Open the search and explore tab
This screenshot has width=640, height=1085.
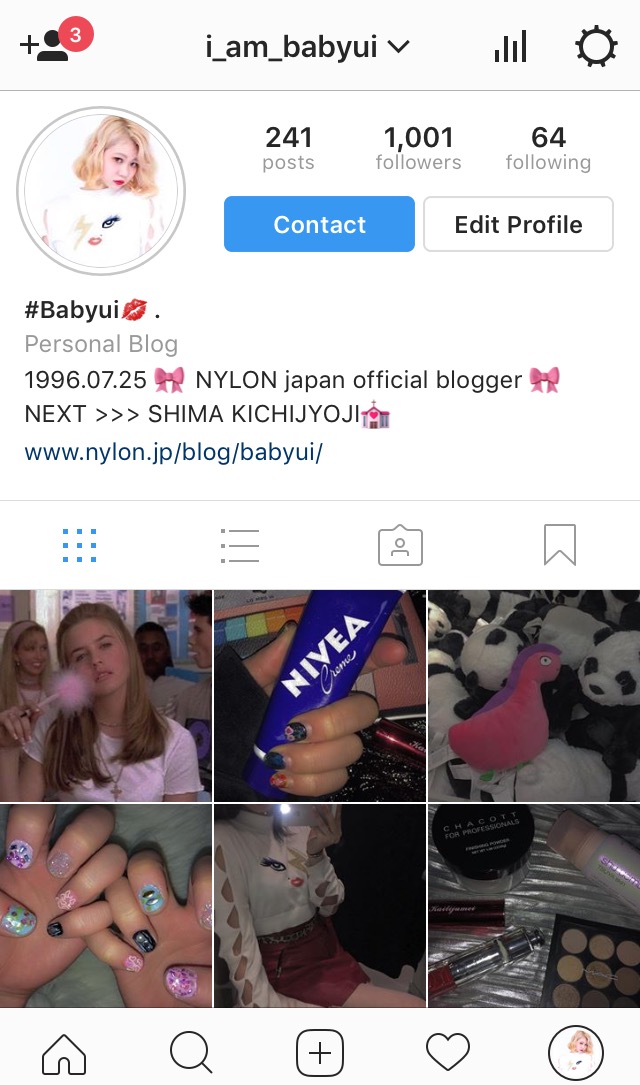[x=191, y=1053]
